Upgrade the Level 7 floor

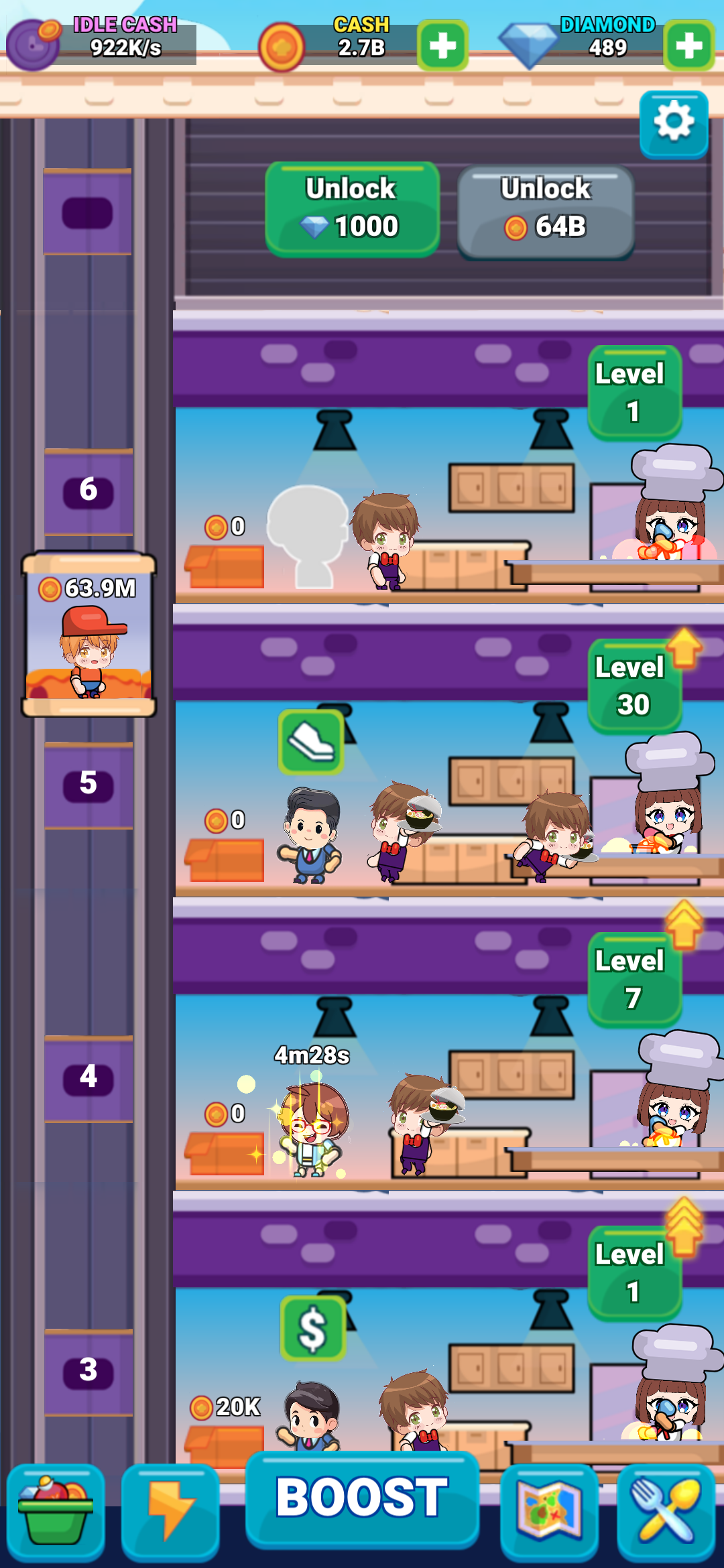click(636, 978)
